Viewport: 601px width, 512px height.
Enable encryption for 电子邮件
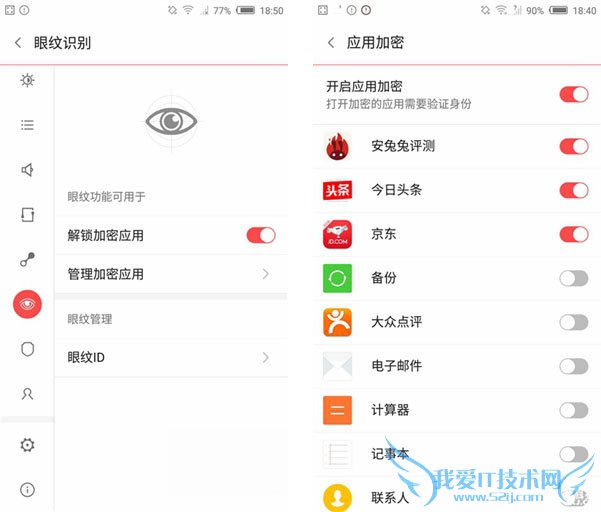pyautogui.click(x=573, y=366)
